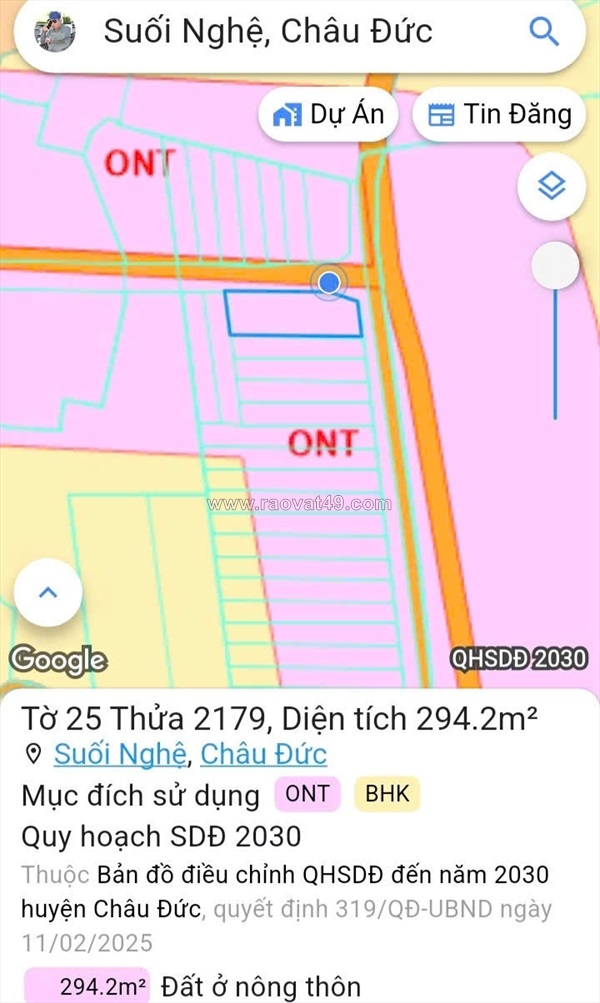Select the ONT land-use chip
This screenshot has height=1003, width=600.
point(307,795)
